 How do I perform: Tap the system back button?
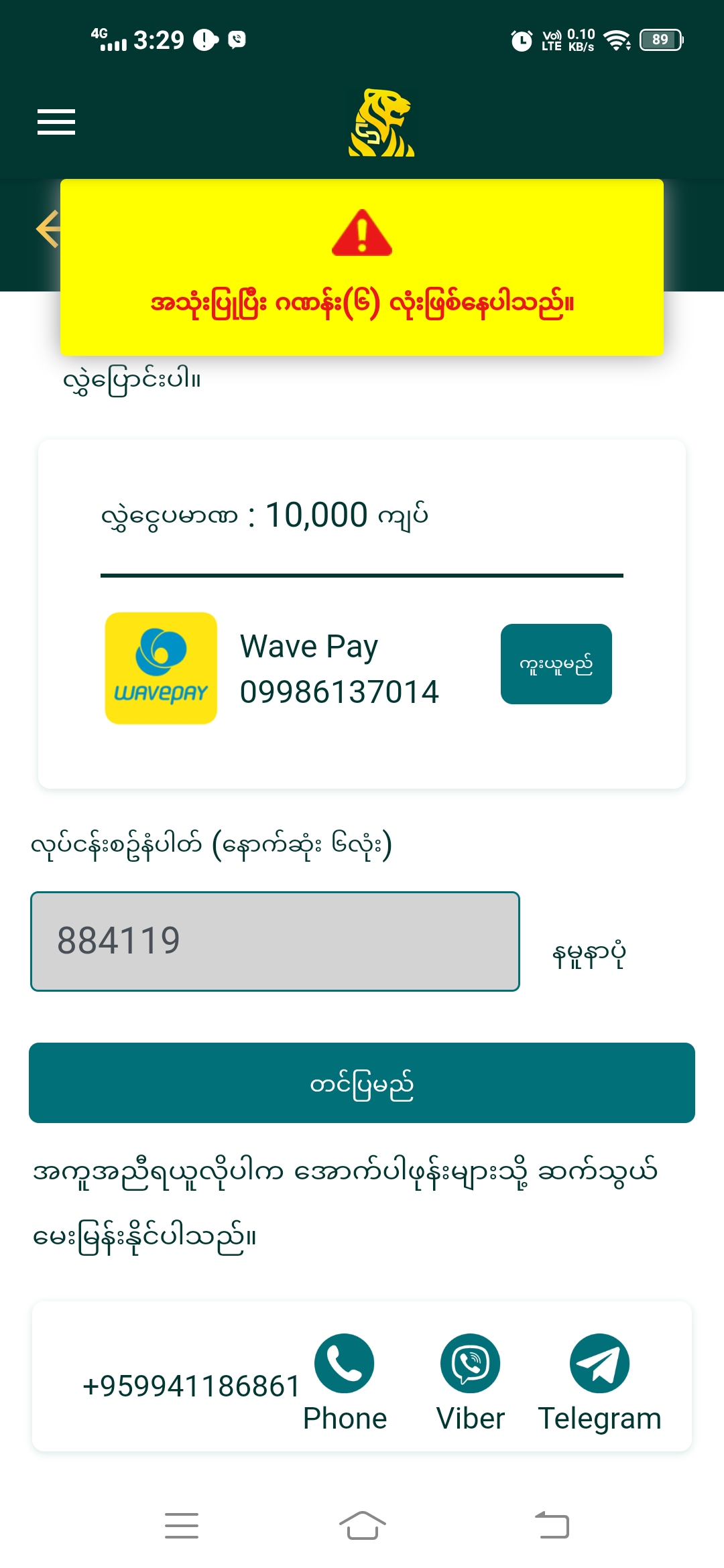552,1526
